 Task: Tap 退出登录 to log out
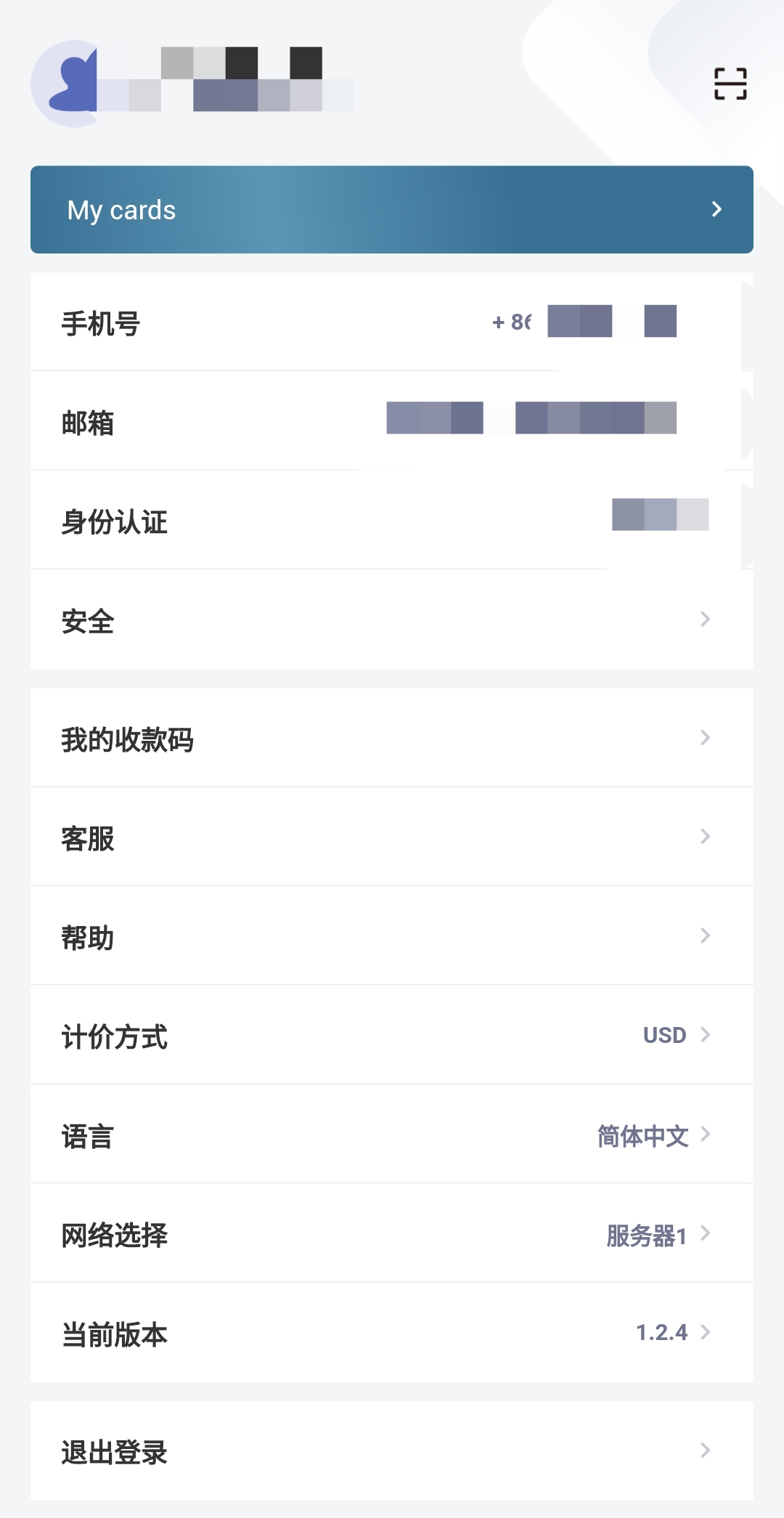pos(392,1451)
